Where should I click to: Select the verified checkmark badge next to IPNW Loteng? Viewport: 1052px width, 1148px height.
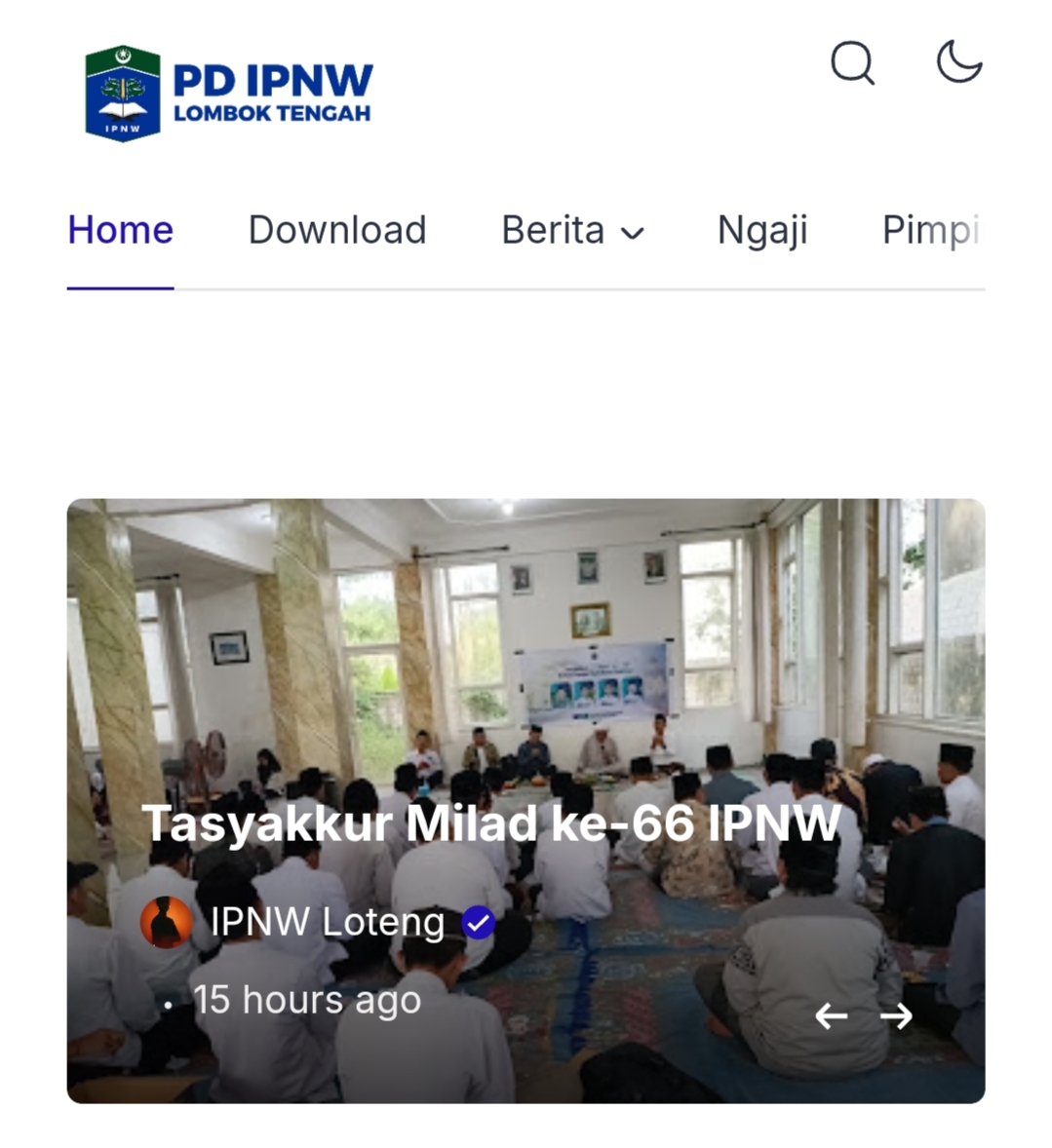click(479, 922)
